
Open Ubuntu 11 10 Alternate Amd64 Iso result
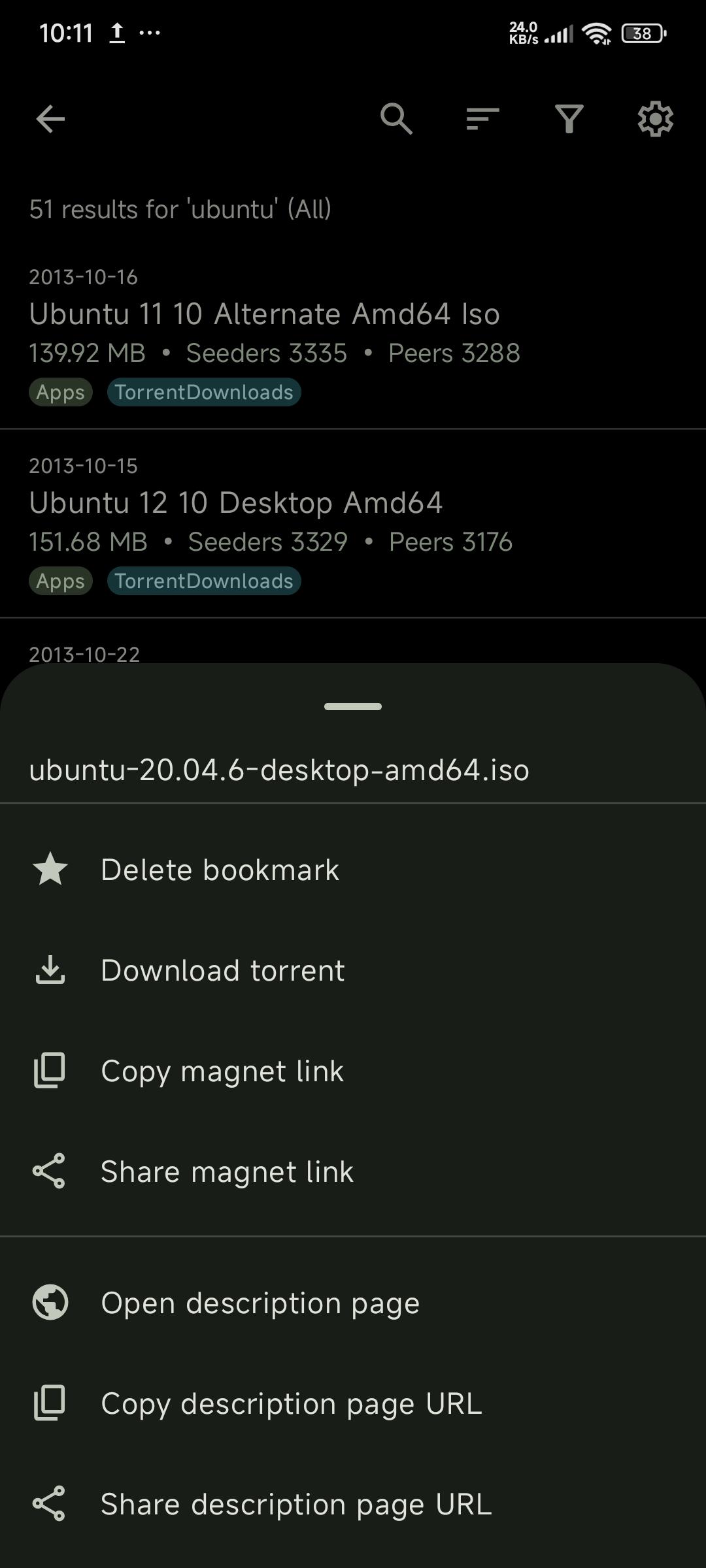pos(264,314)
